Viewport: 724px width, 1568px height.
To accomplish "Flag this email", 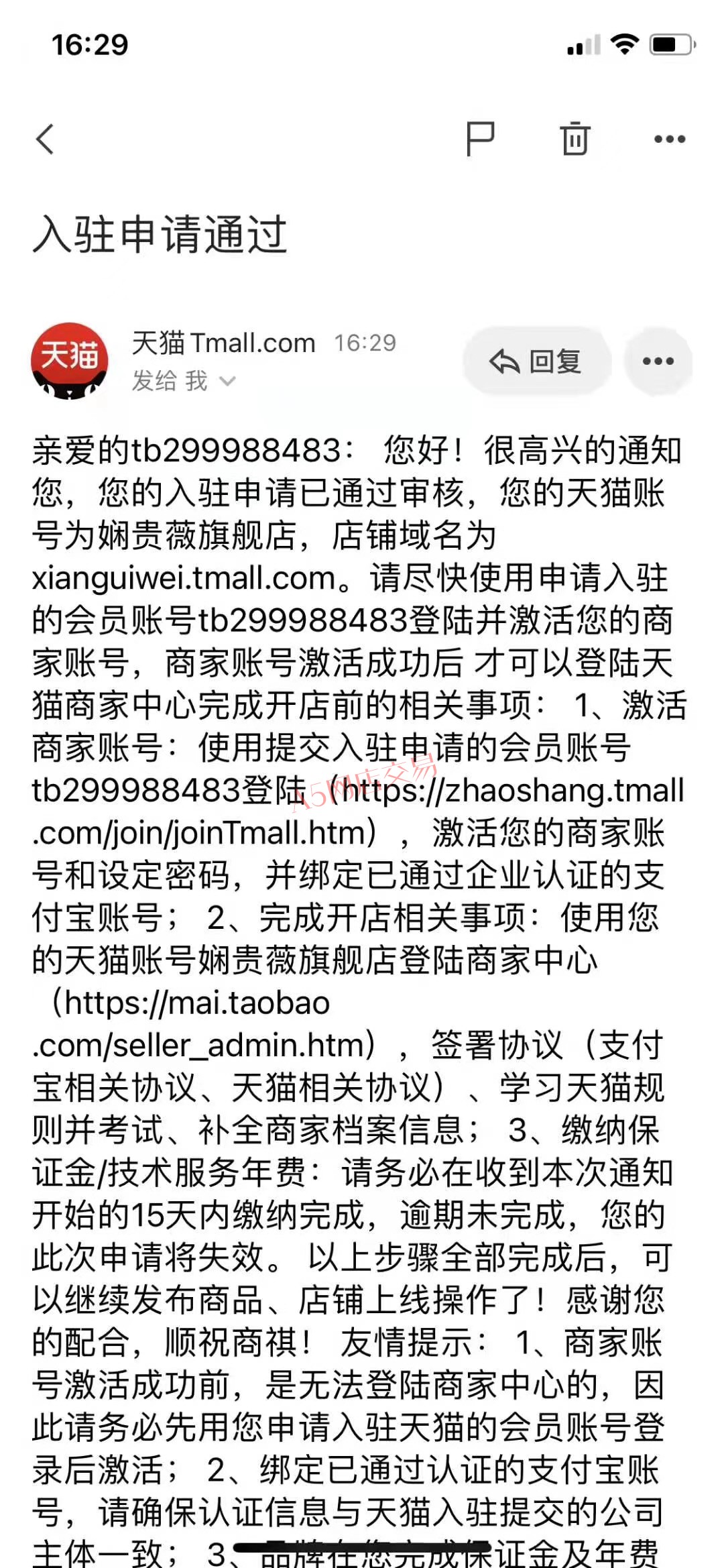I will 480,139.
